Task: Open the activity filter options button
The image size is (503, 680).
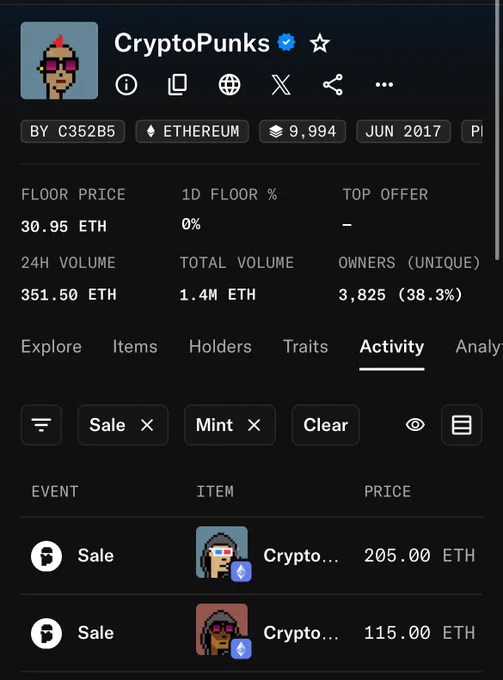Action: tap(41, 425)
